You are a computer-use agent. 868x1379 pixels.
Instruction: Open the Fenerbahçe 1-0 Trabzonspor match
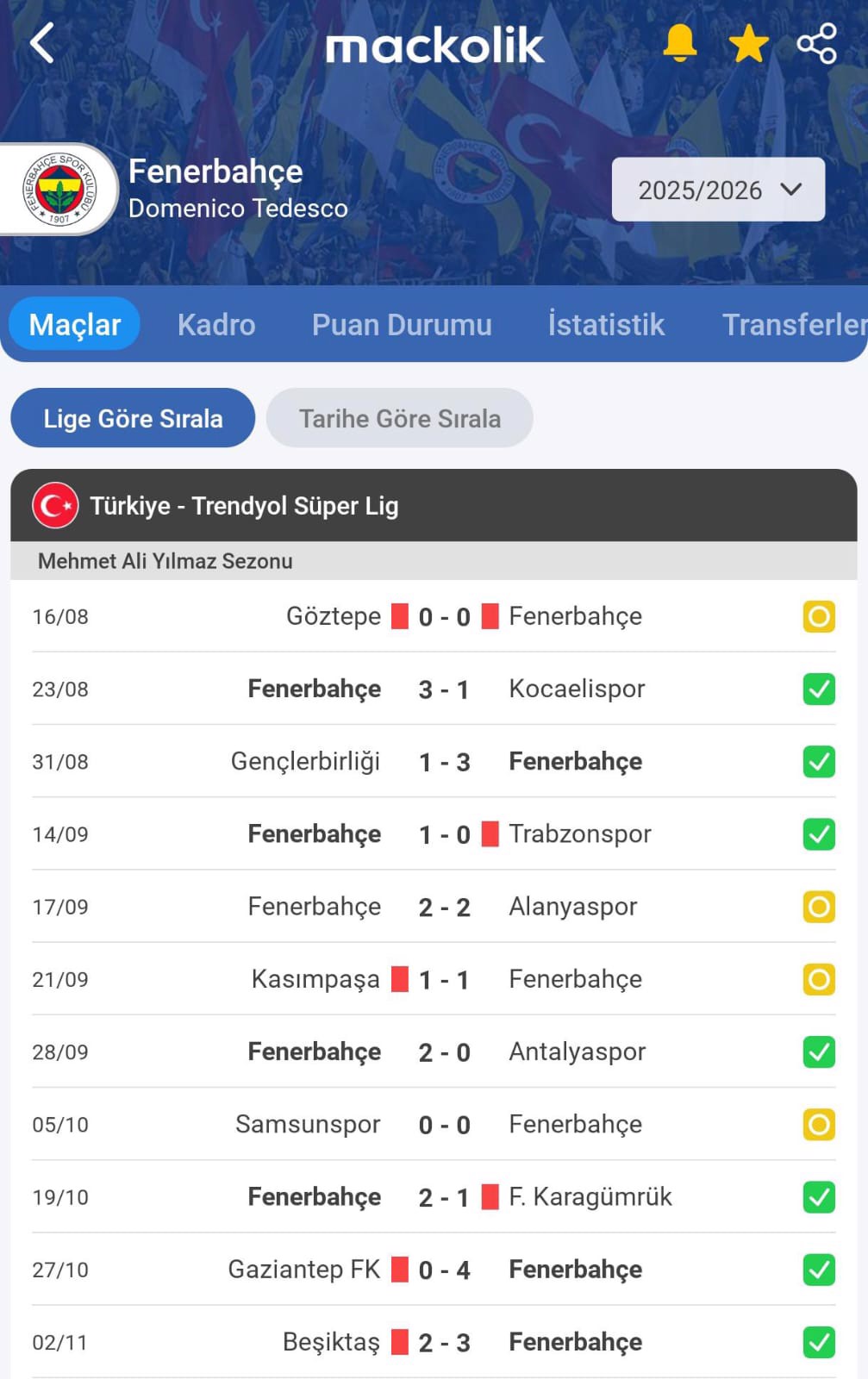(443, 834)
